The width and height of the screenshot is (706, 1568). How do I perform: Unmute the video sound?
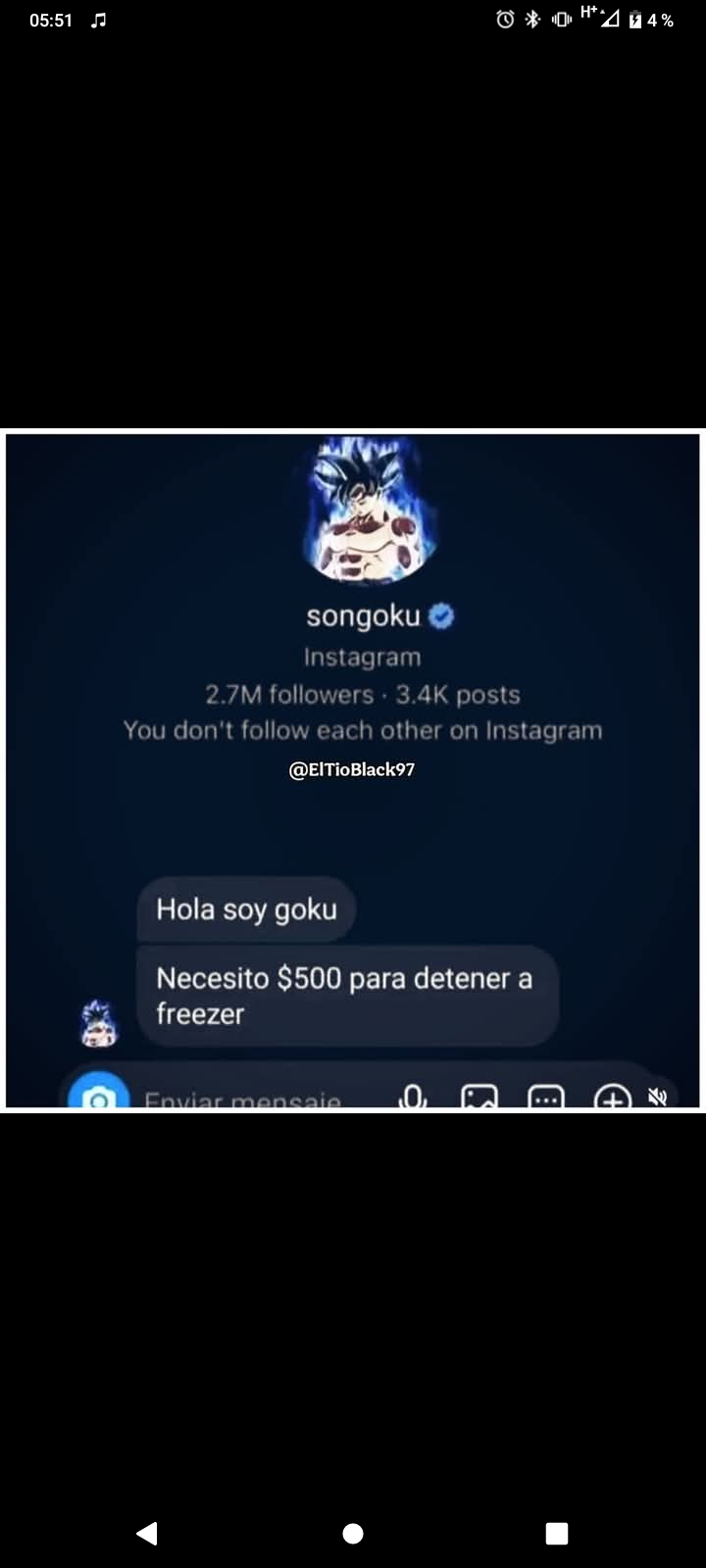click(x=657, y=1097)
